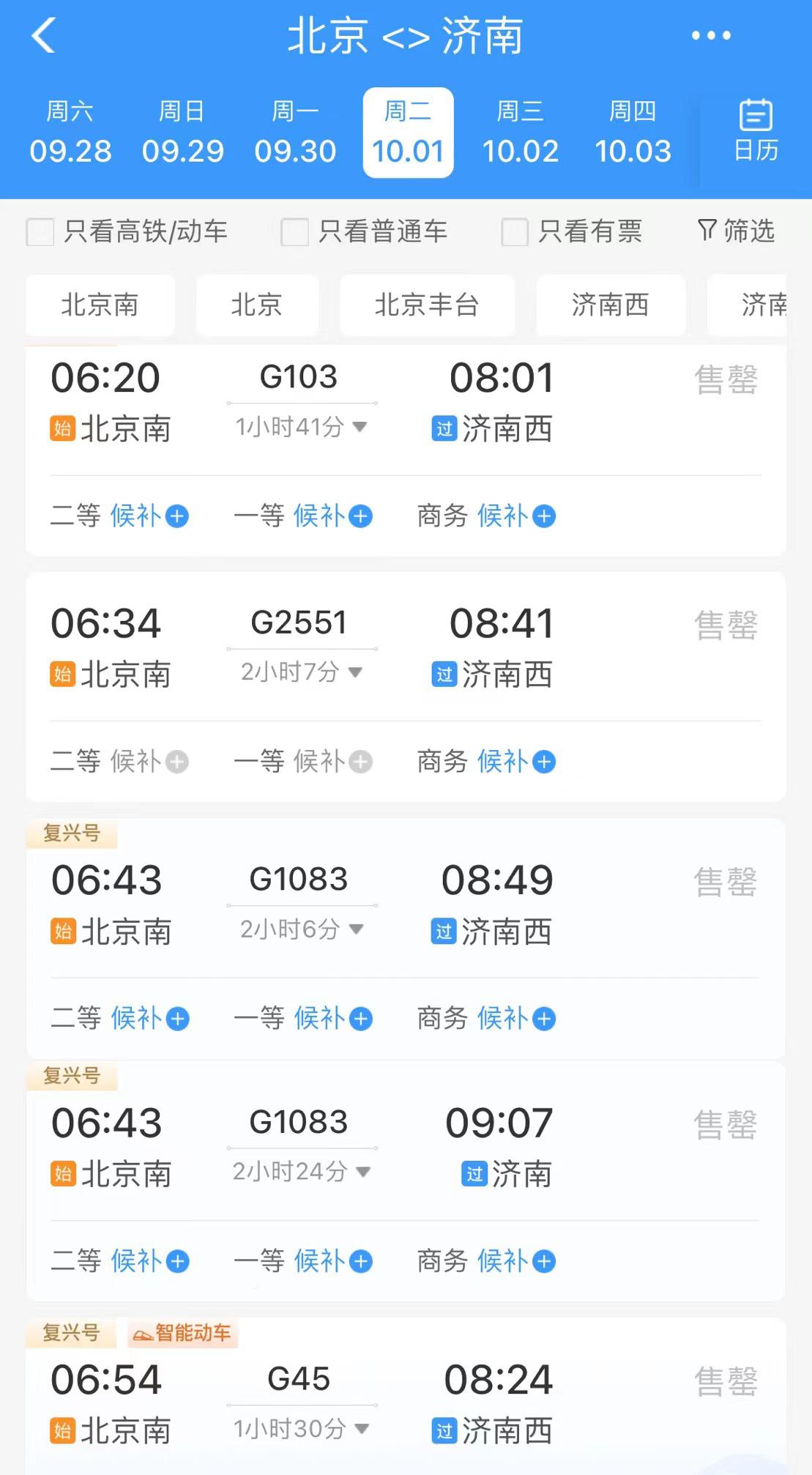Select the 周一 09.30 date
The height and width of the screenshot is (1475, 812).
pos(295,133)
